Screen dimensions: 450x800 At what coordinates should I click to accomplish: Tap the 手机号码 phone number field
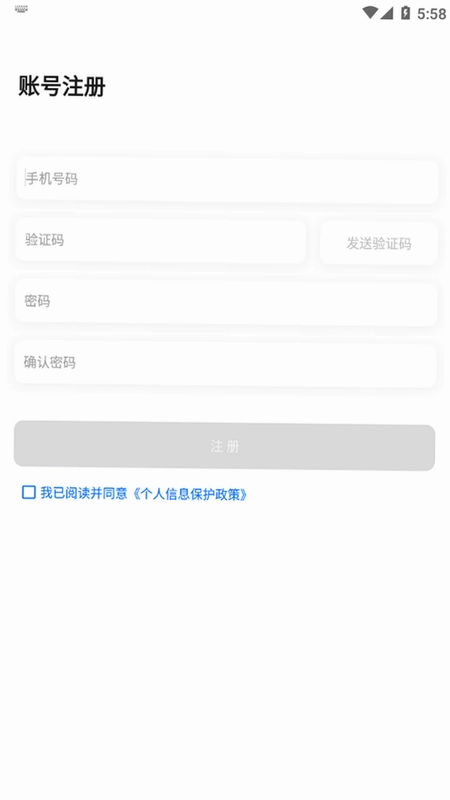click(x=227, y=180)
